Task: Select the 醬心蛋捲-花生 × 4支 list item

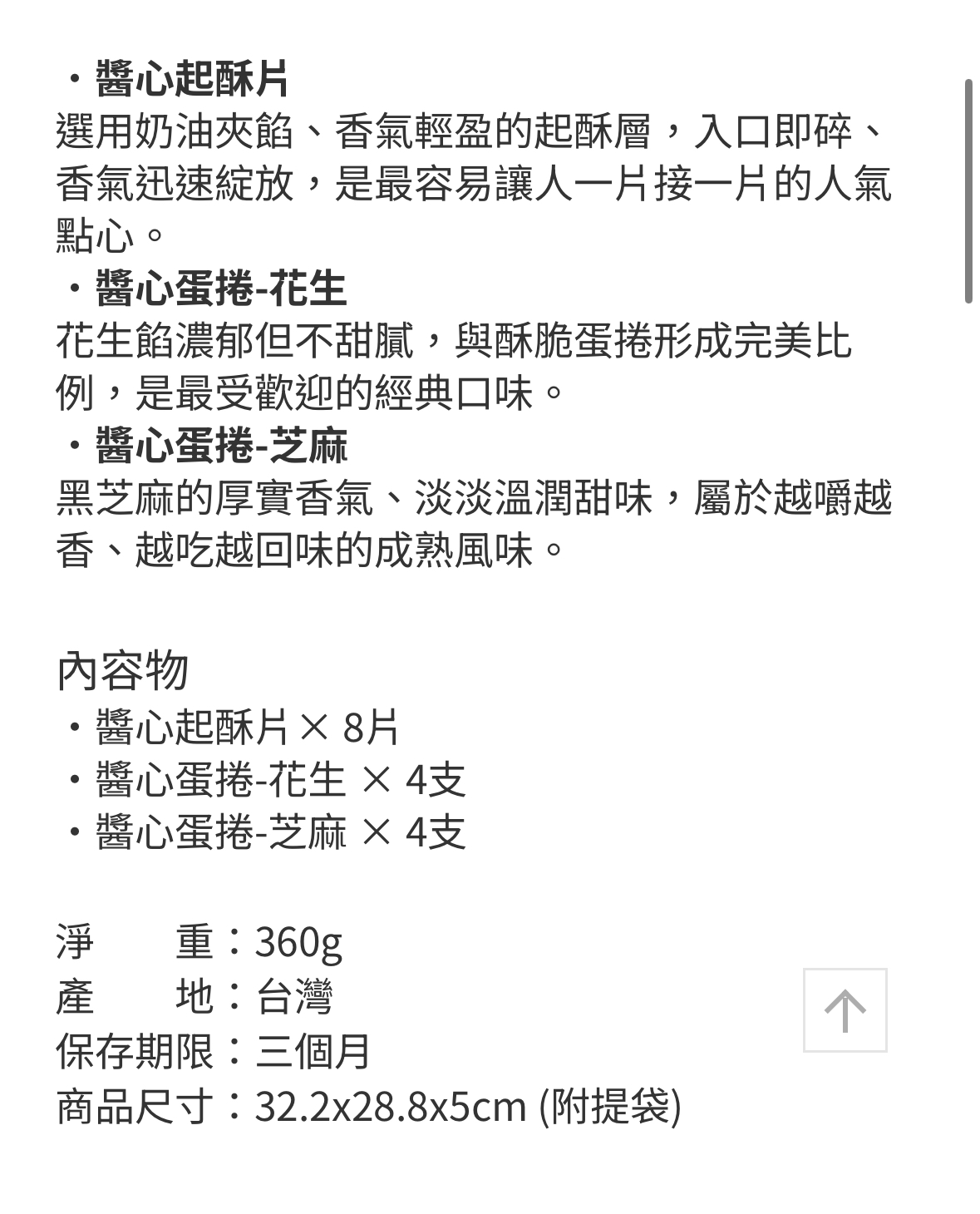Action: 266,779
